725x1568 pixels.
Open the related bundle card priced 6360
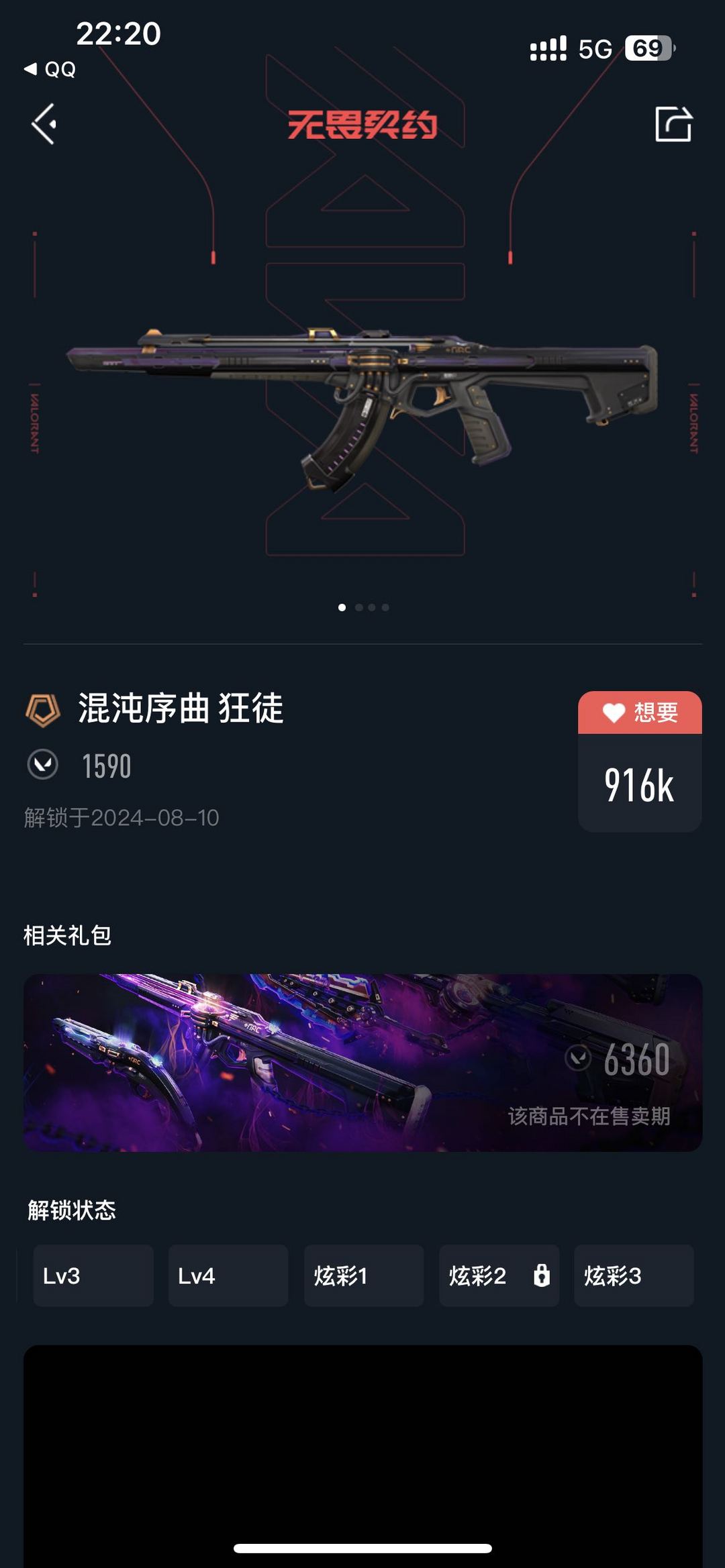pos(362,1062)
